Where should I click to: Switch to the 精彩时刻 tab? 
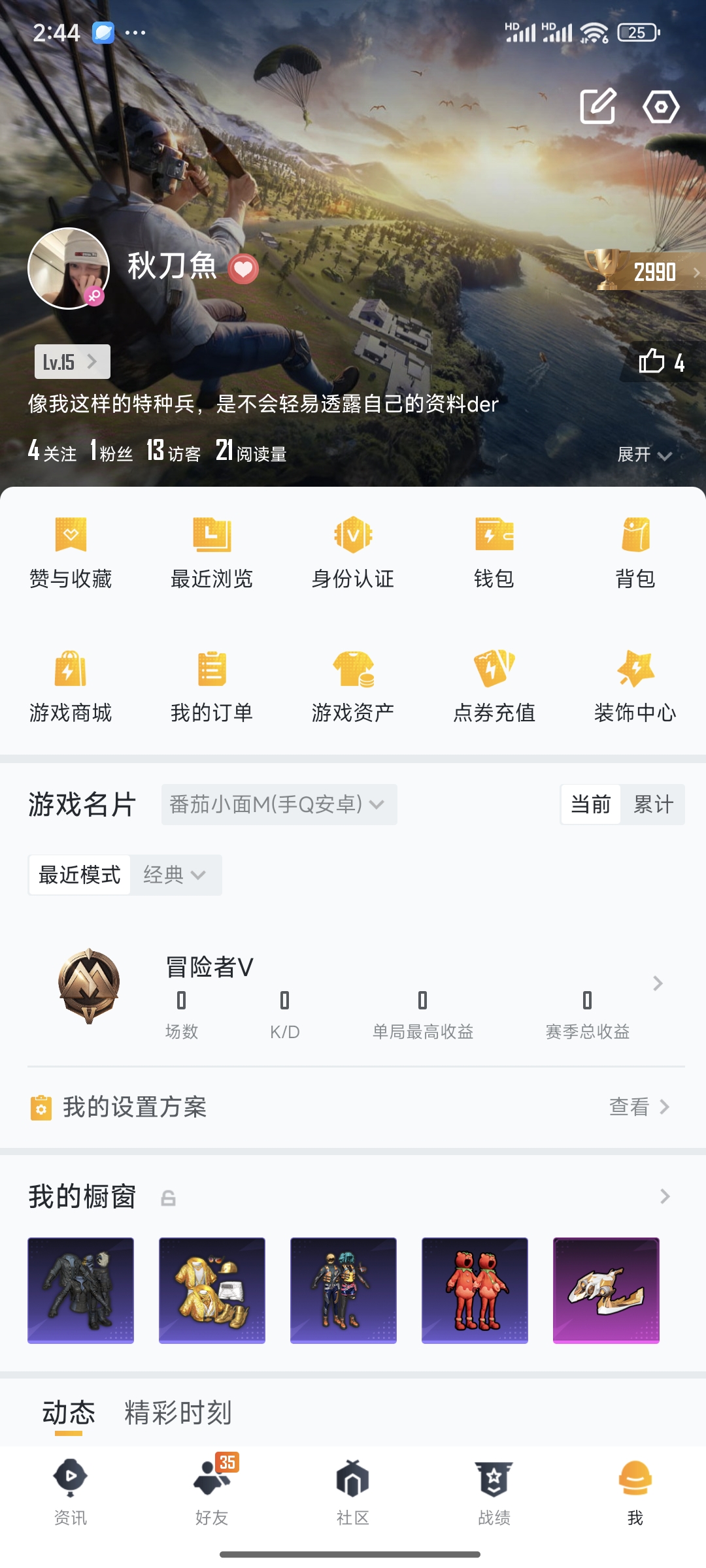178,1411
